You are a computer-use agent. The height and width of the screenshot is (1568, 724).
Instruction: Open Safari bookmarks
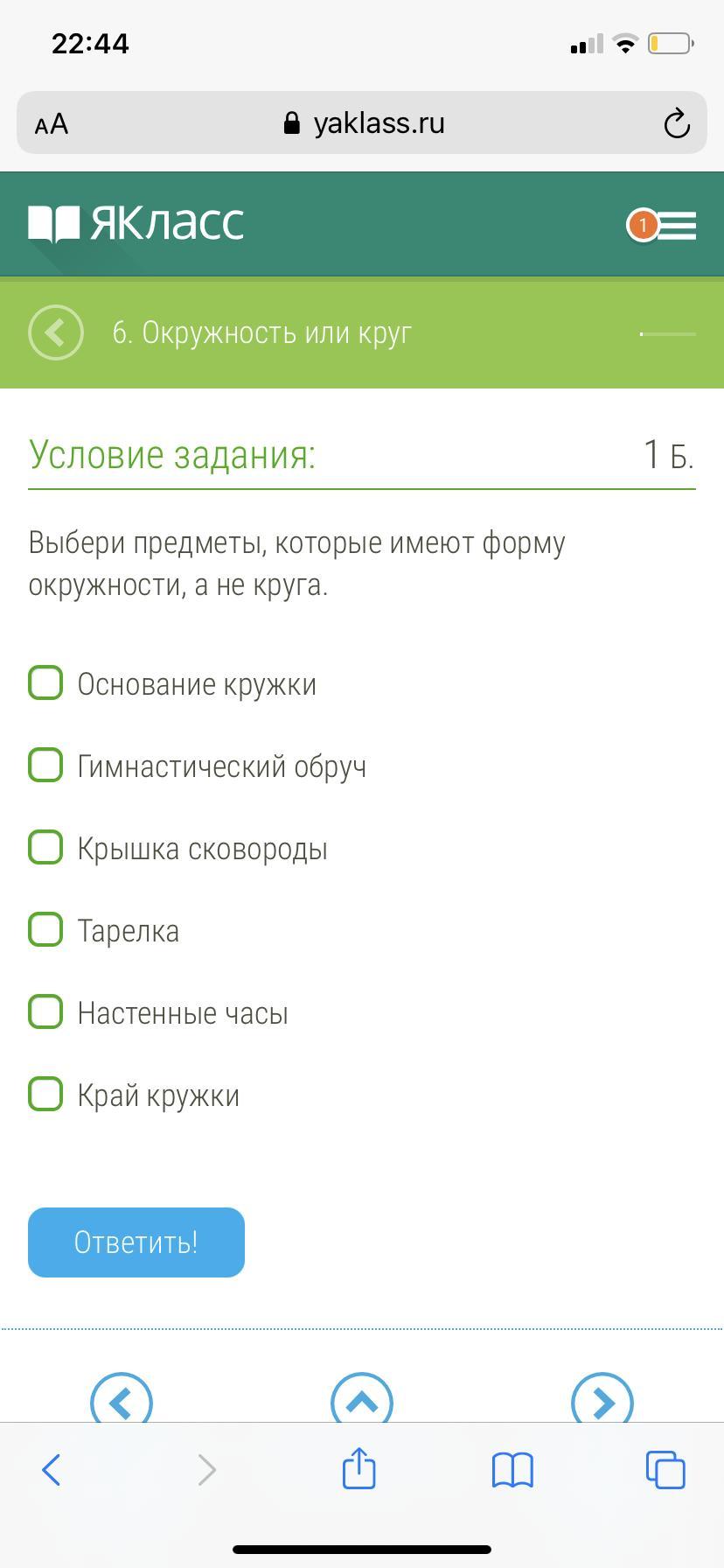tap(513, 1470)
